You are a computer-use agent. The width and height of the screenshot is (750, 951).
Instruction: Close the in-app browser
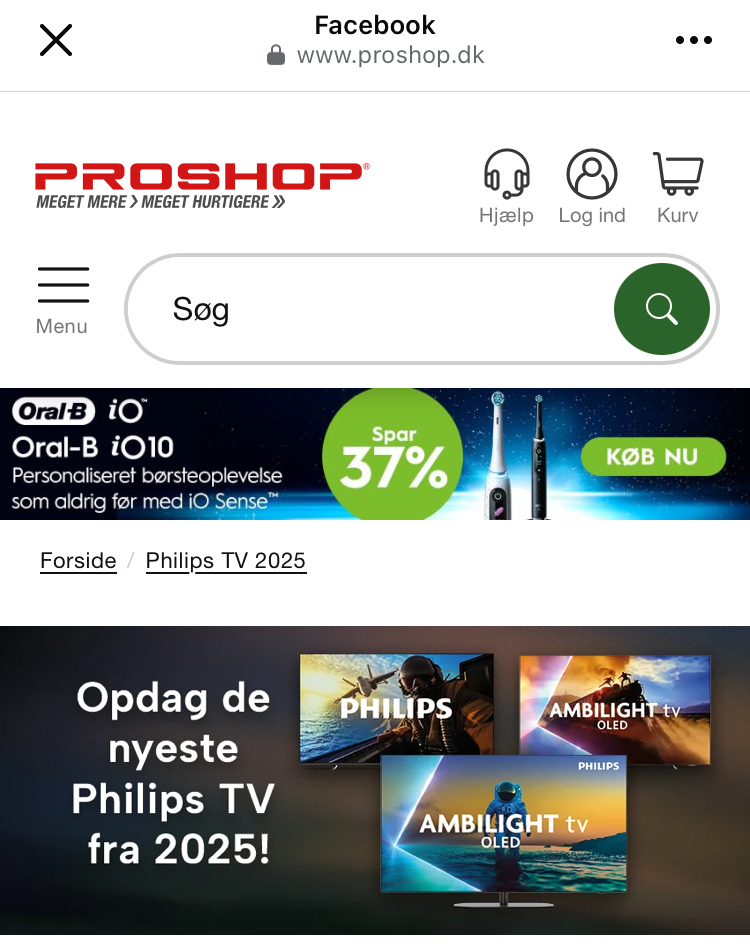click(x=56, y=40)
